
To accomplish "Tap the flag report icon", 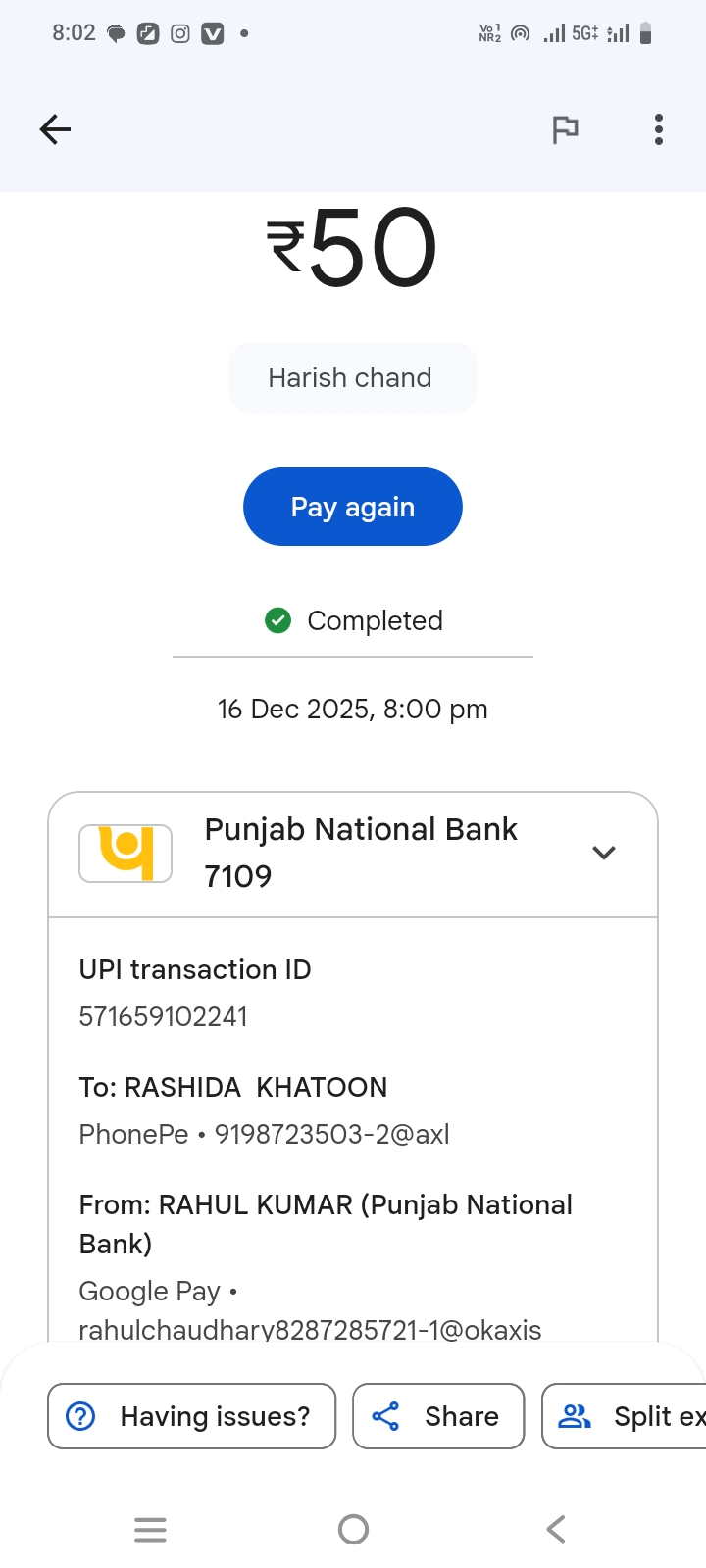I will (565, 129).
